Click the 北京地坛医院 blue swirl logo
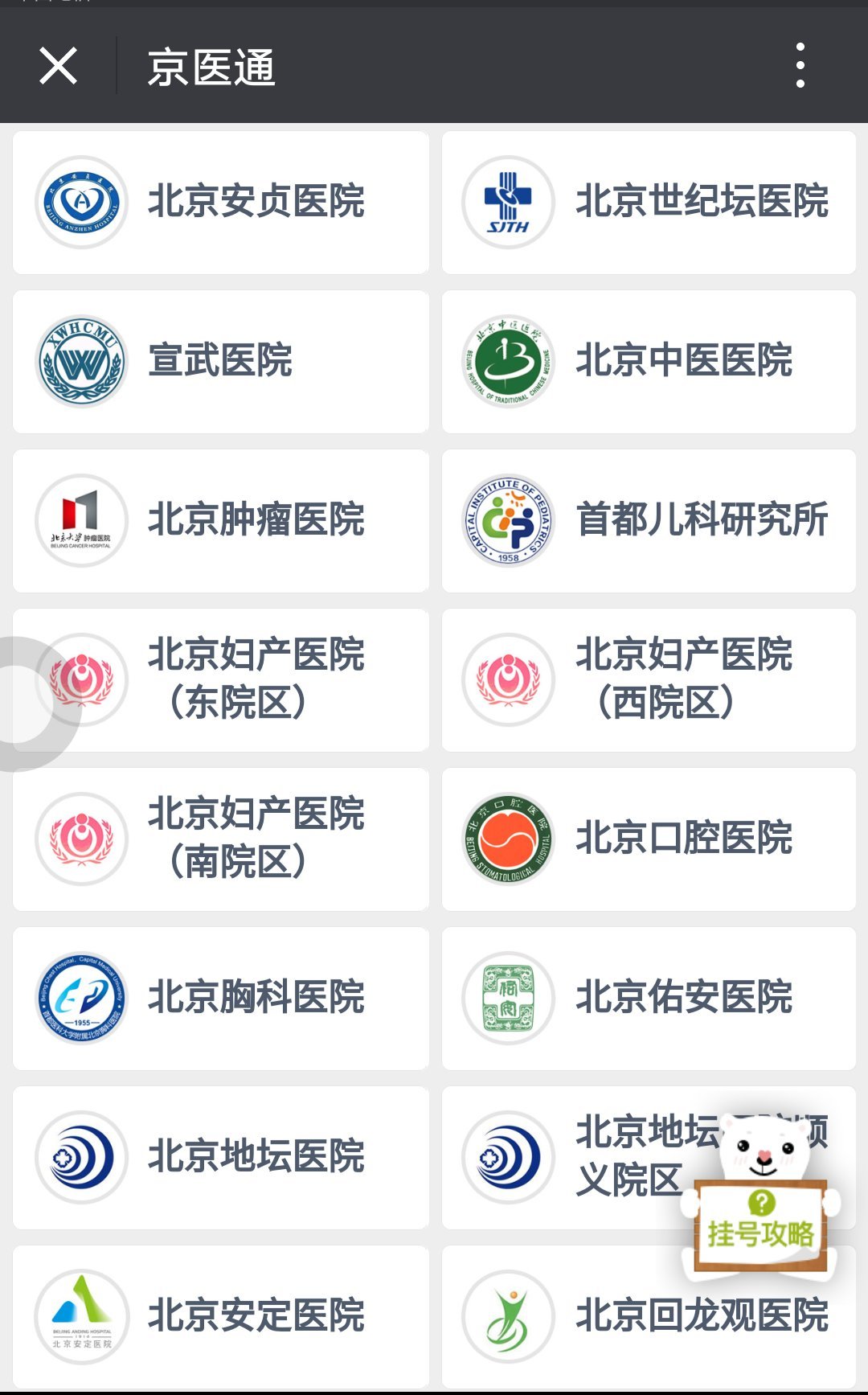The image size is (868, 1395). pyautogui.click(x=81, y=1156)
